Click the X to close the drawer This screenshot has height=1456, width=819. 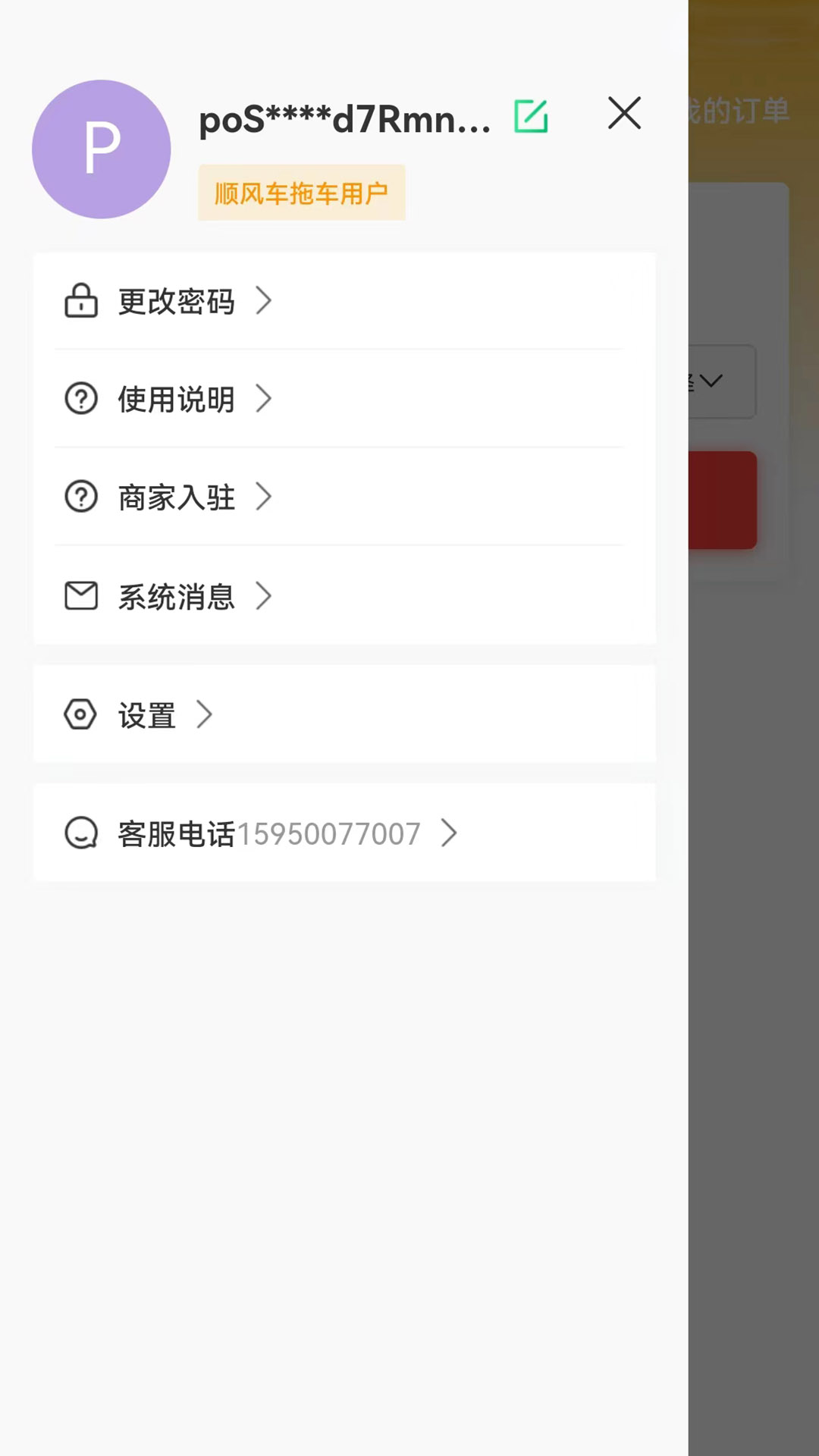623,114
